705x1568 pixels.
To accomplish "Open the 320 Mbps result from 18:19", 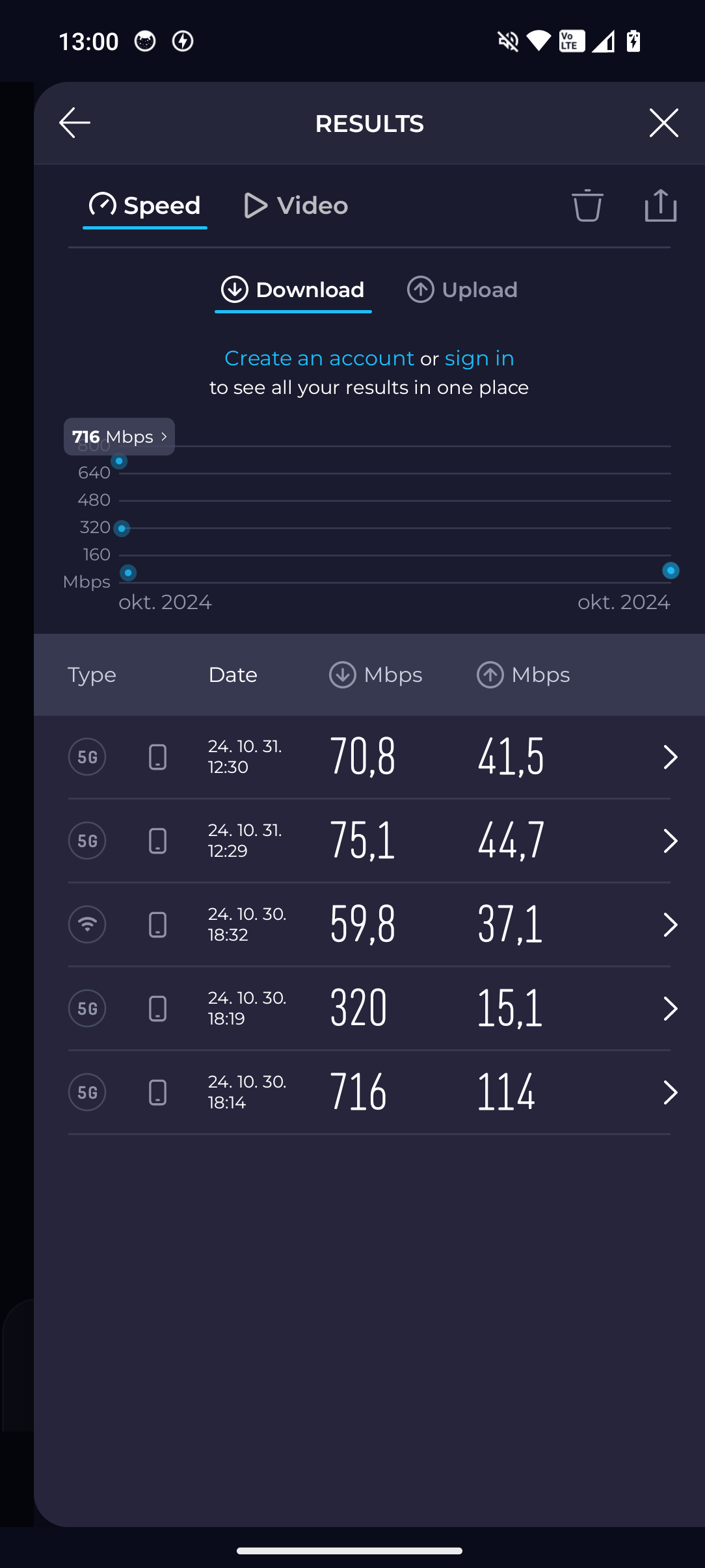I will coord(369,1009).
